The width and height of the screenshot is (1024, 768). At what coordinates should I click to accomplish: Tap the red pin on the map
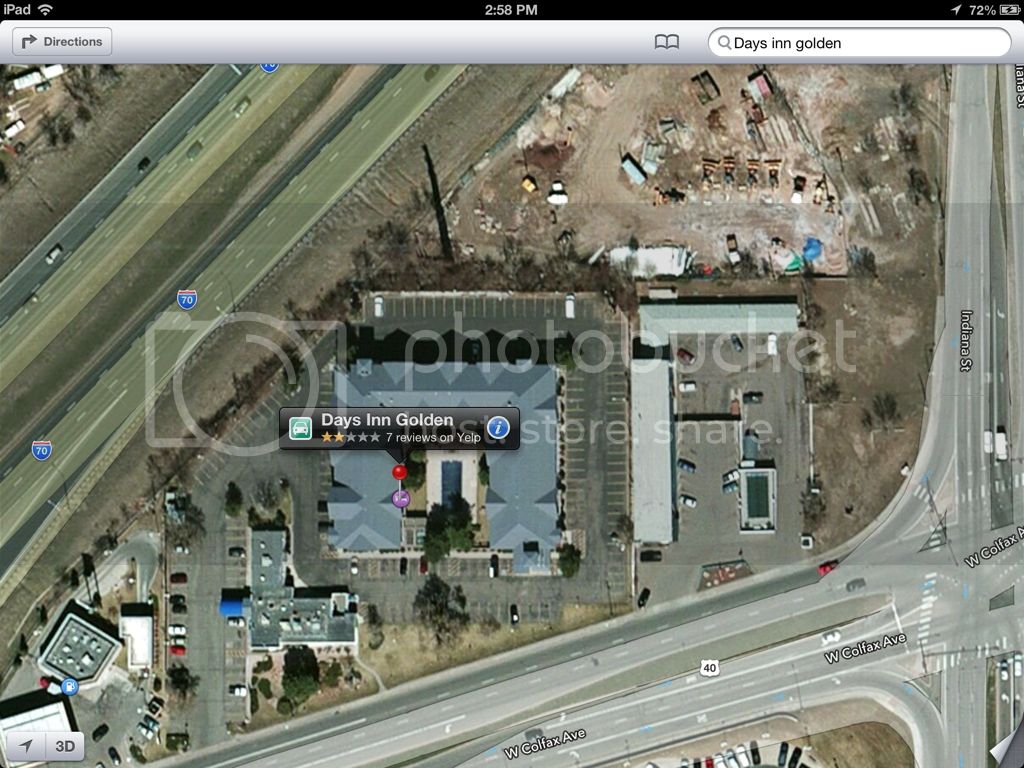pyautogui.click(x=399, y=471)
